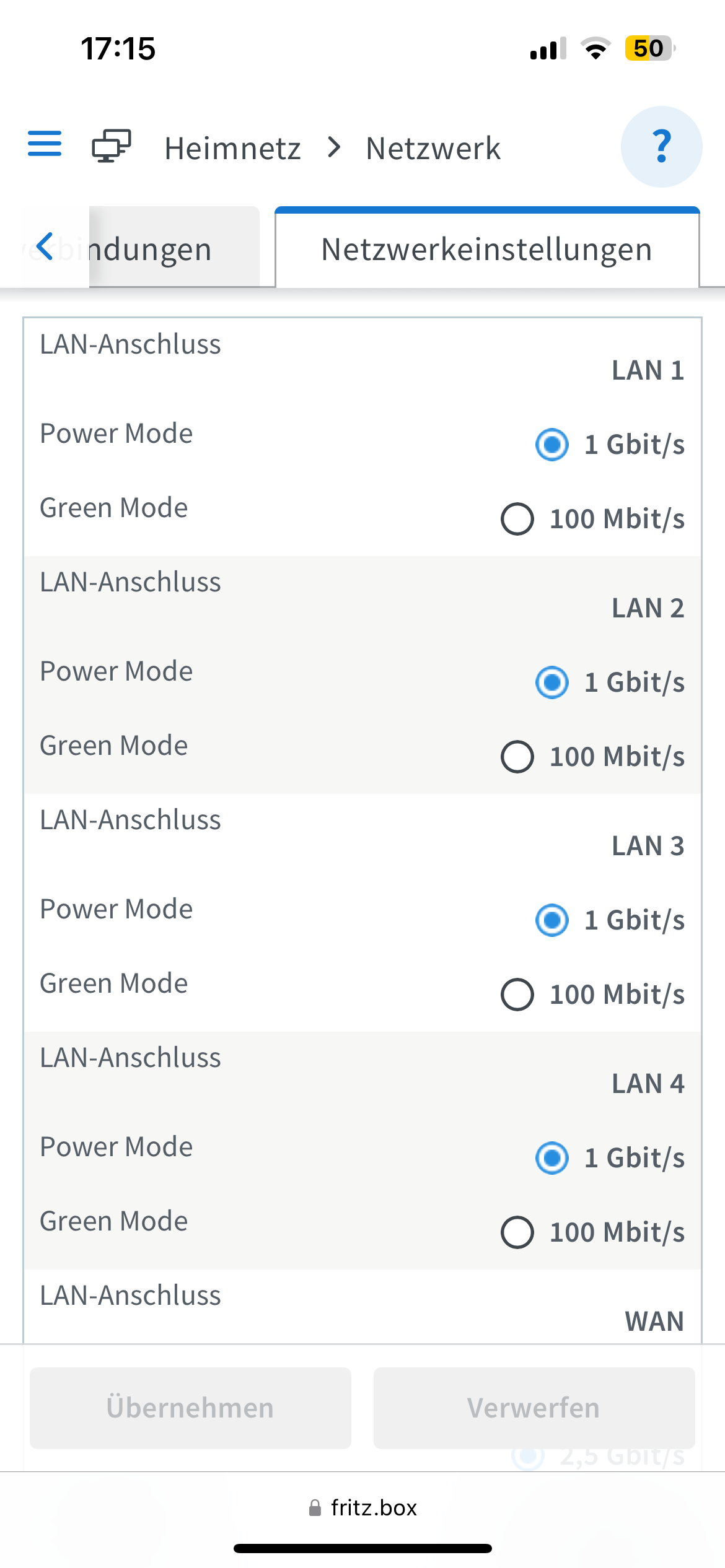Viewport: 725px width, 1568px height.
Task: Select 1 Gbit/s for LAN 2
Action: pos(551,682)
